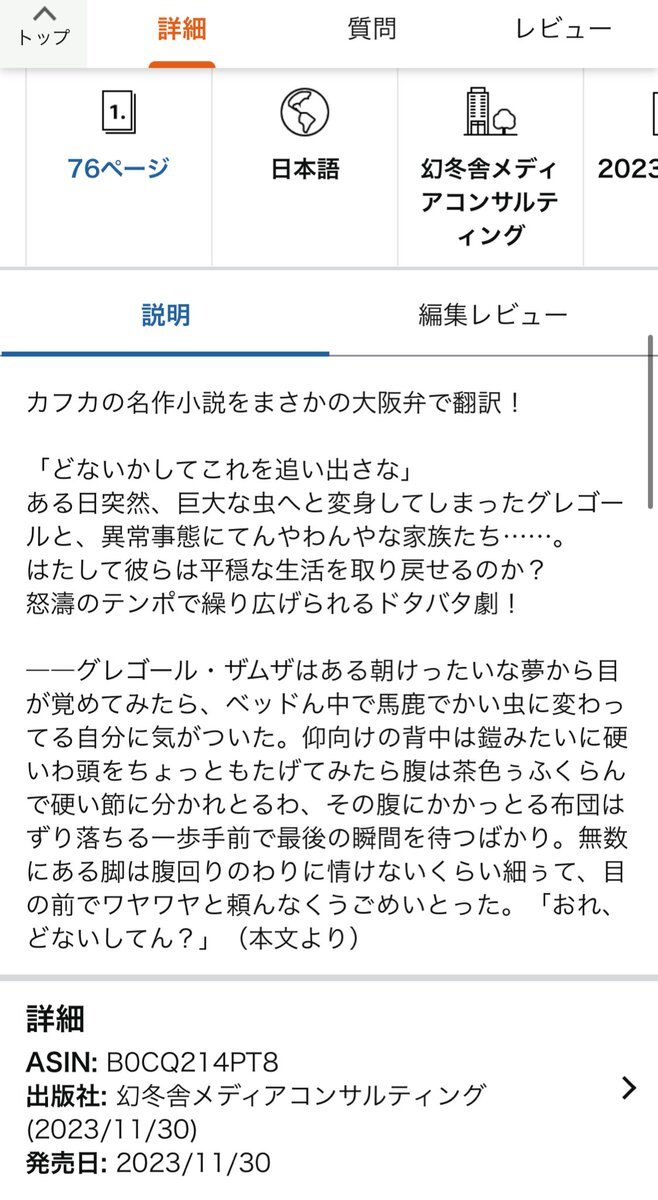The width and height of the screenshot is (658, 1200).
Task: Jump back to top with トップ button
Action: coord(43,27)
